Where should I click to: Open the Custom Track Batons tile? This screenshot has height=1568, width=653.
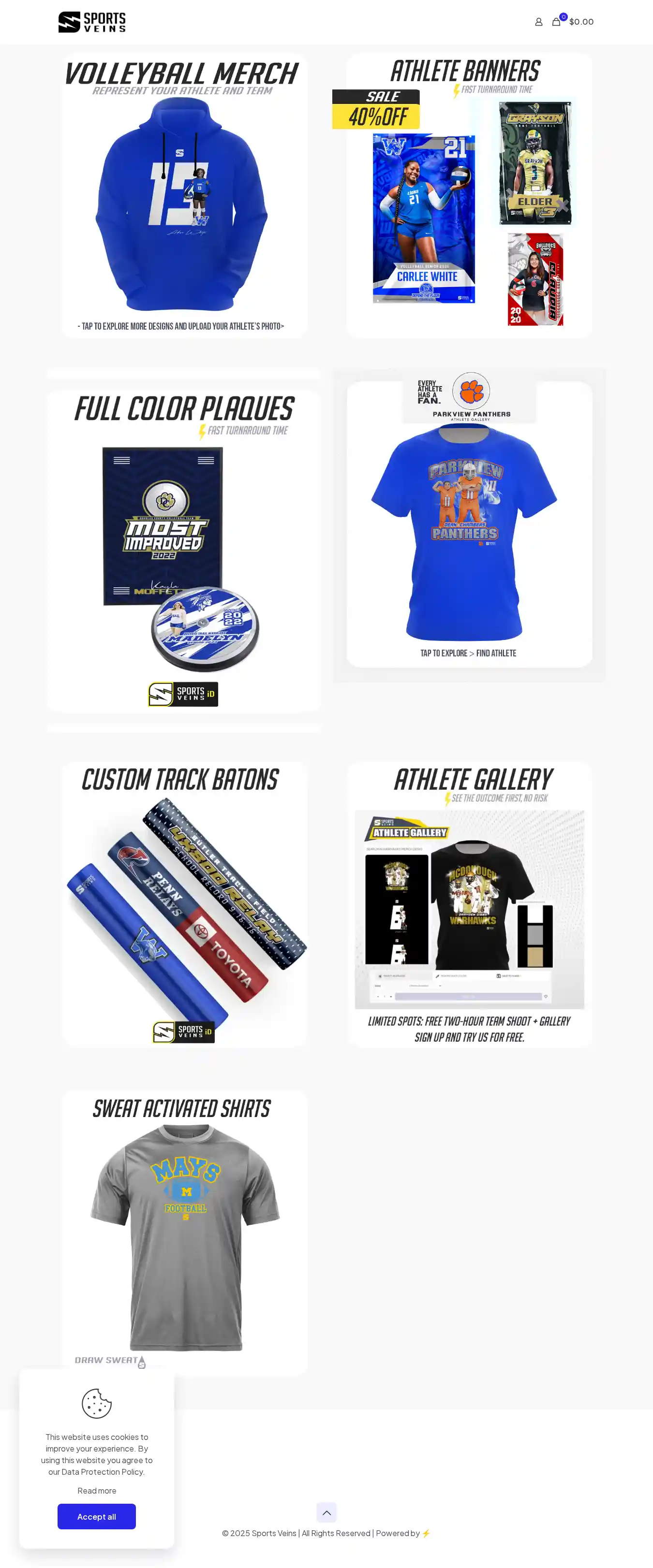pyautogui.click(x=184, y=904)
